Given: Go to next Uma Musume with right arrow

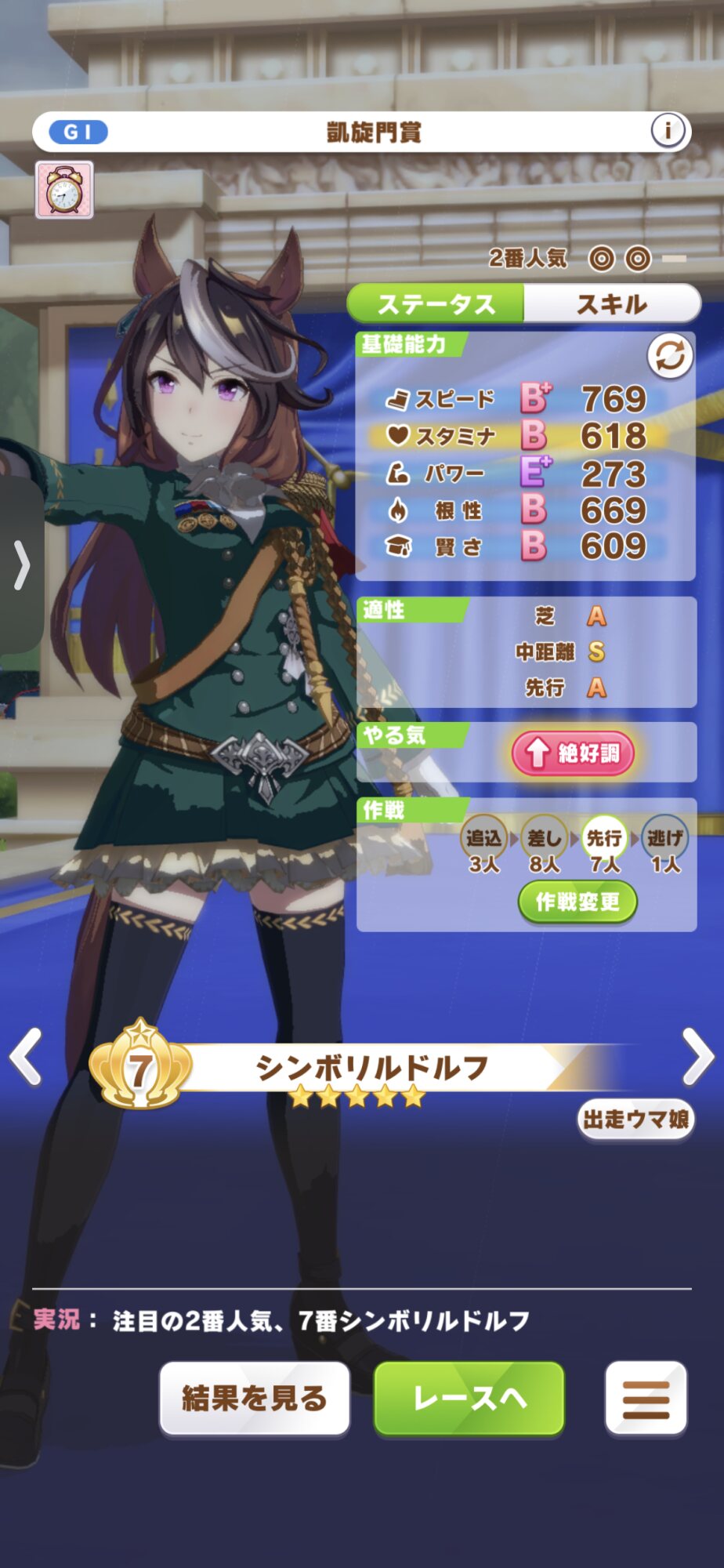Looking at the screenshot, I should pyautogui.click(x=697, y=1058).
